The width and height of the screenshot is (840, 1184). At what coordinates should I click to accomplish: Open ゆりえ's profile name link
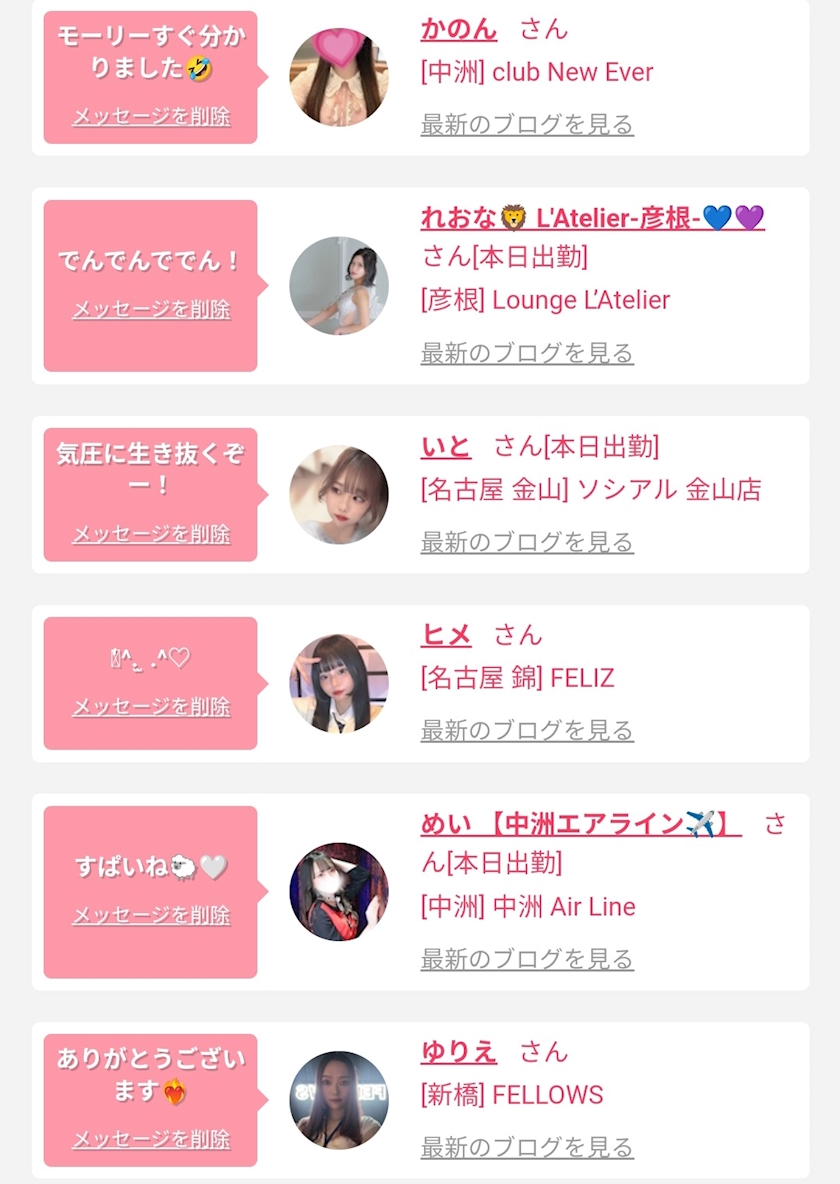click(x=459, y=1052)
